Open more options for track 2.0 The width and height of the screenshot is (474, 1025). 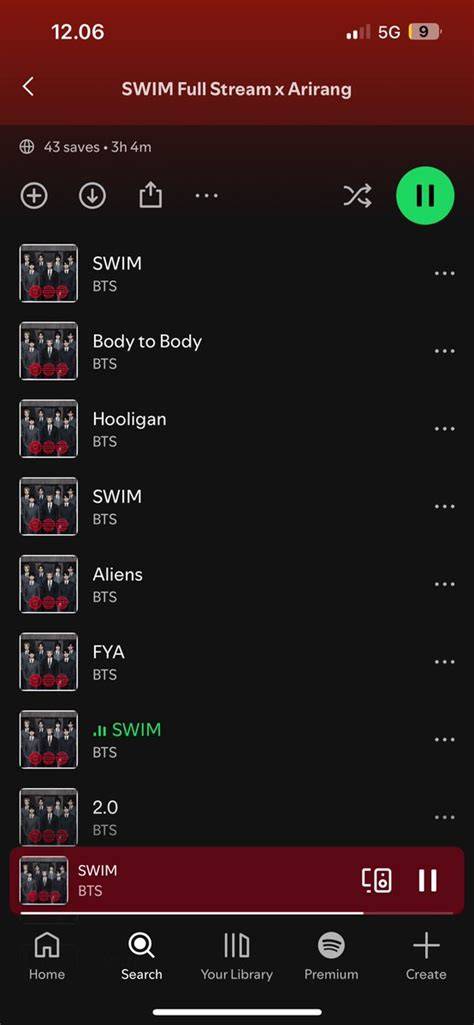click(445, 818)
